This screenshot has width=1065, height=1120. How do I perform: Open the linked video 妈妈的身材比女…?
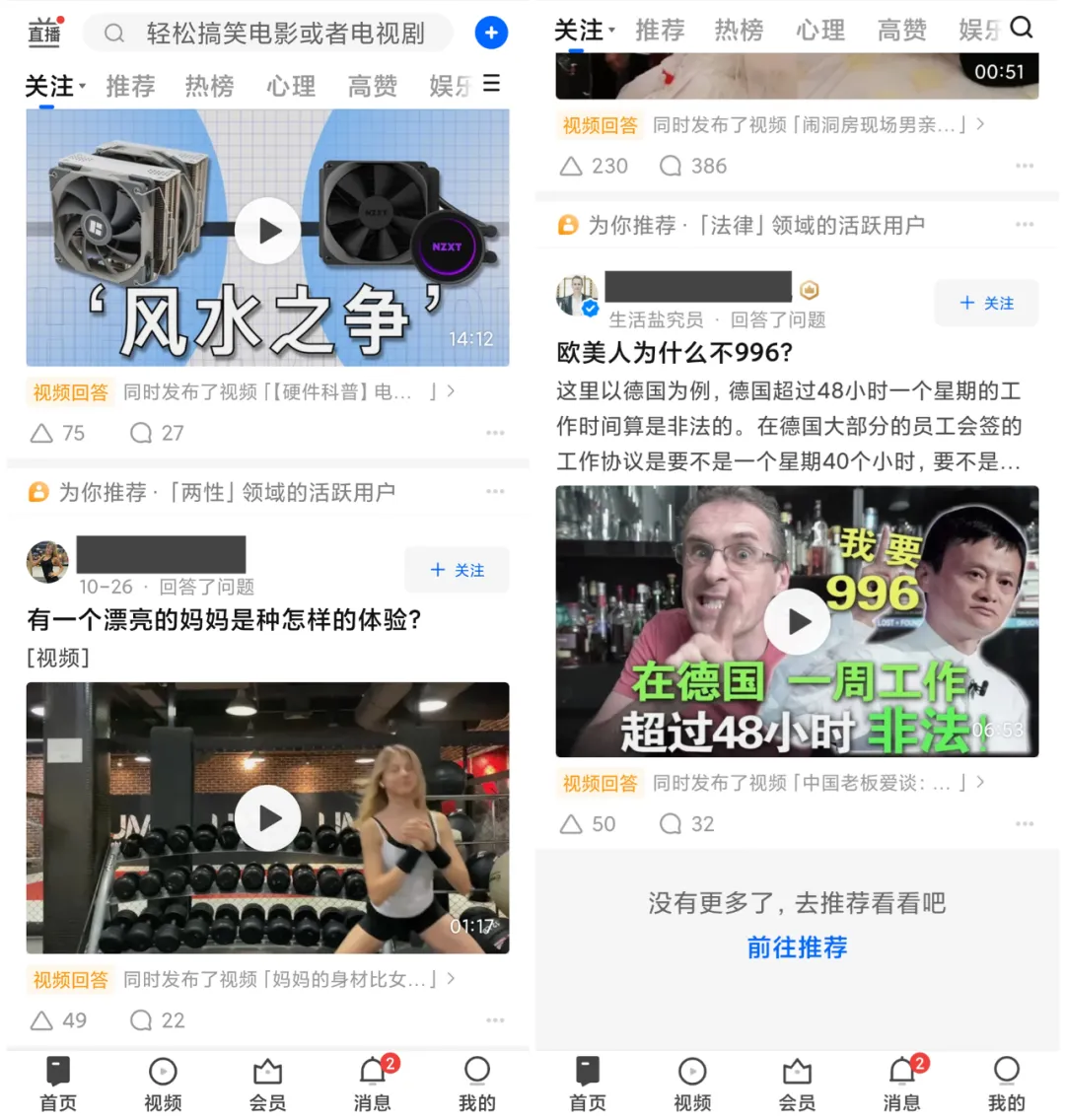284,979
